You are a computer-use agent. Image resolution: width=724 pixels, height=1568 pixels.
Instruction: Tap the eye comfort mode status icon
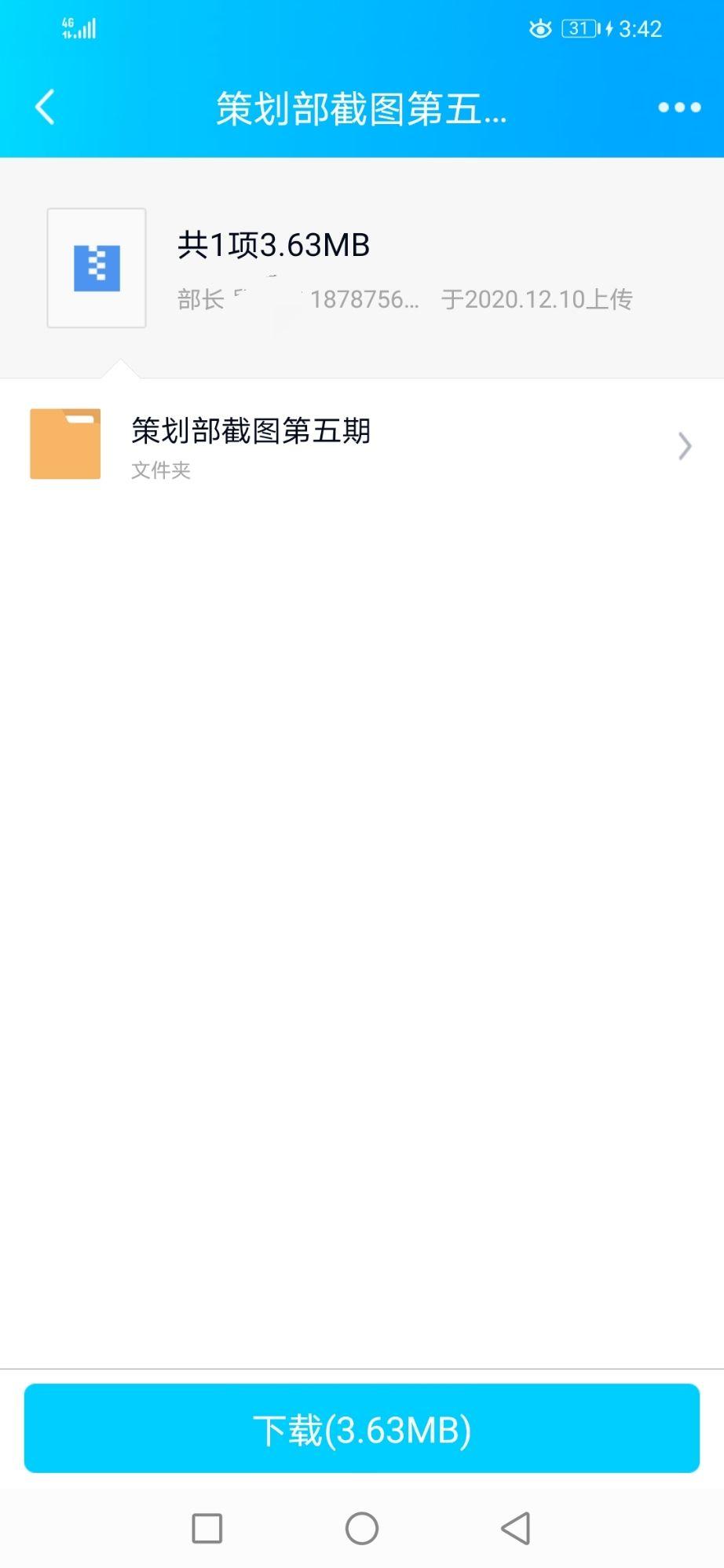(x=543, y=28)
